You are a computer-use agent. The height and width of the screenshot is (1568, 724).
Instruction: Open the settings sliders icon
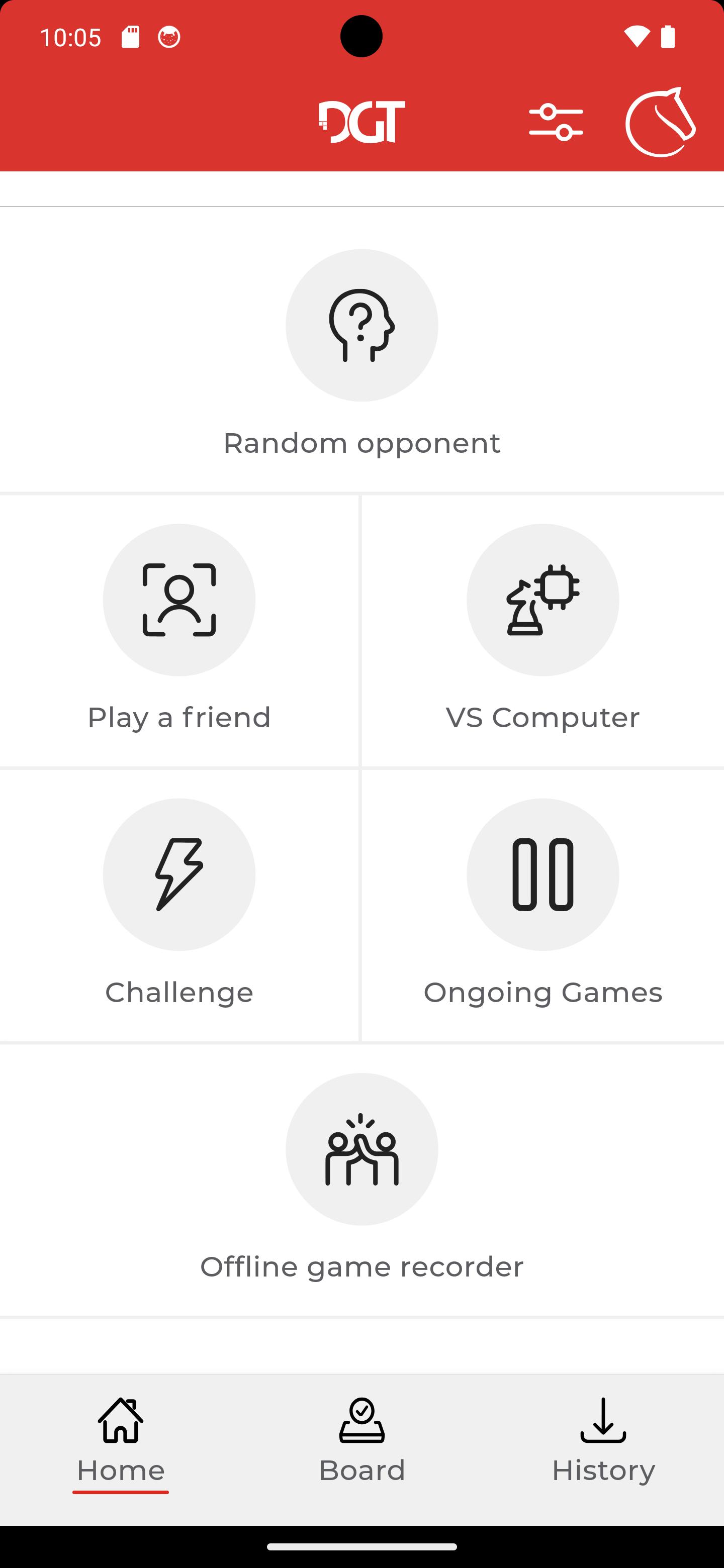pyautogui.click(x=556, y=122)
